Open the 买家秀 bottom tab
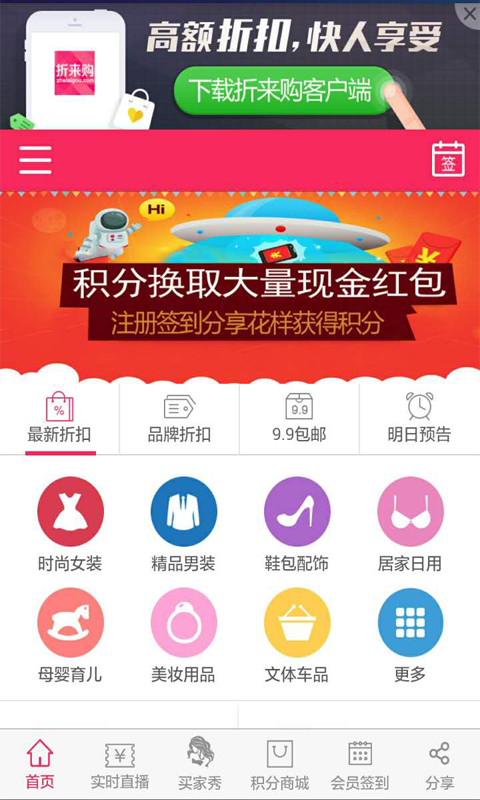 point(200,765)
